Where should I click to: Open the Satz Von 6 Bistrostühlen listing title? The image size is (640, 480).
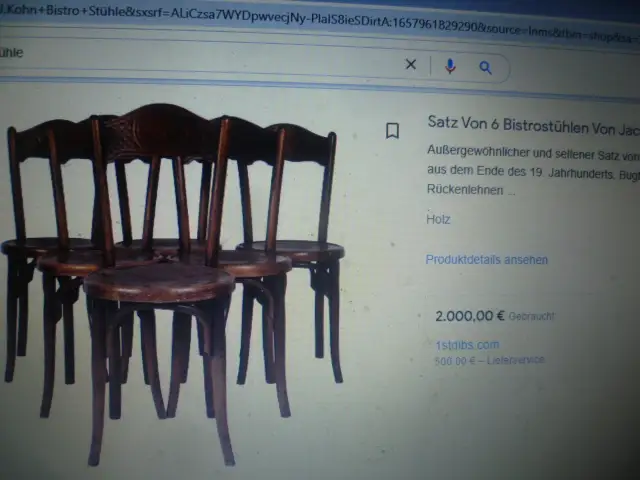point(532,122)
